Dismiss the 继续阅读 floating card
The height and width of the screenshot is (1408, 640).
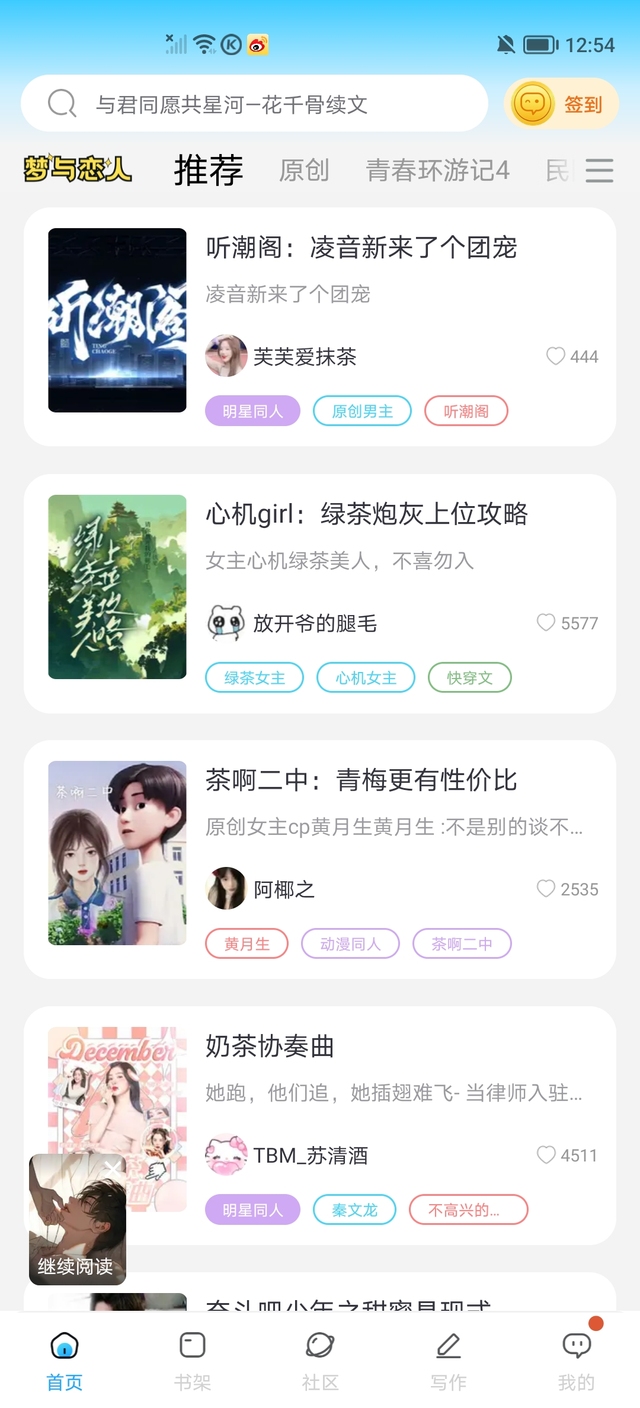coord(113,1166)
